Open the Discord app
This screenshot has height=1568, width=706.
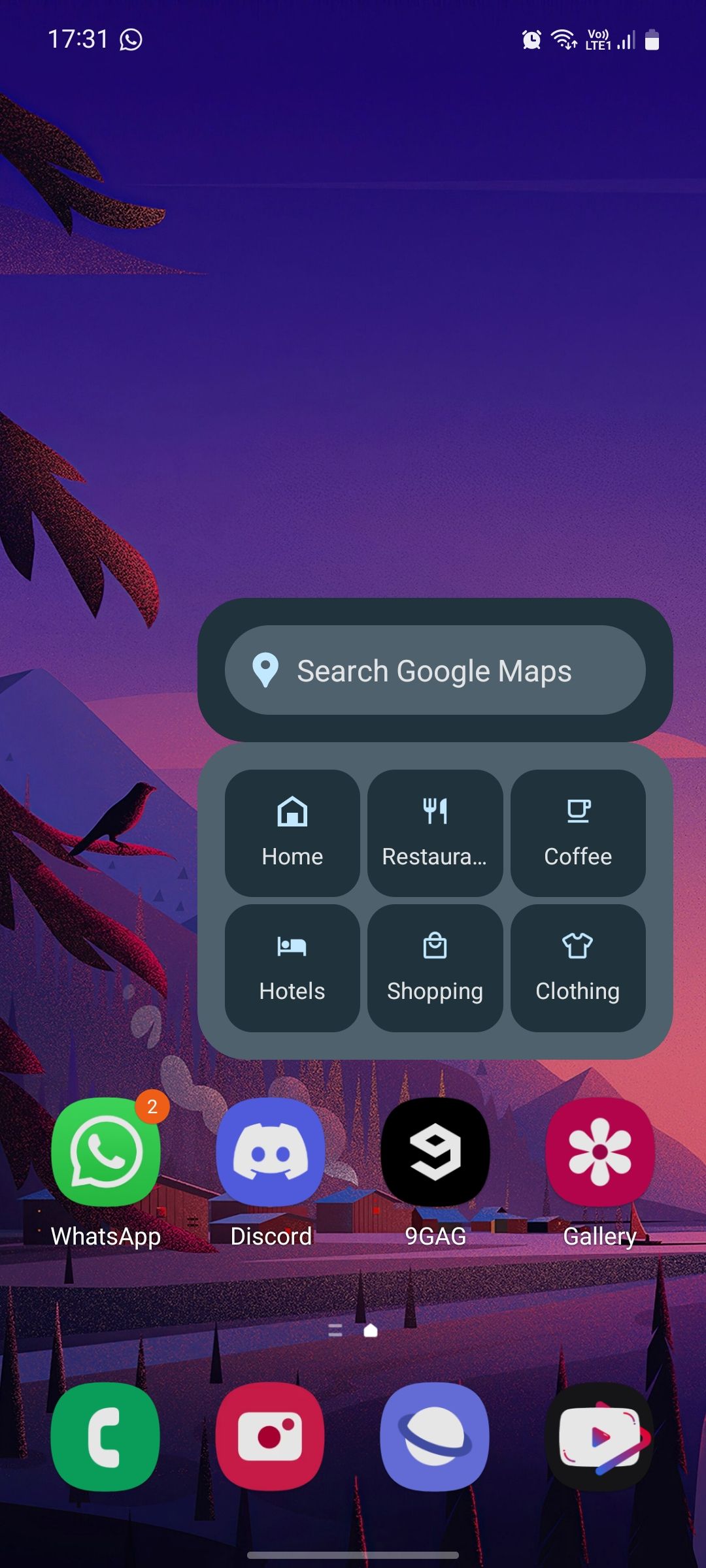coord(271,1152)
